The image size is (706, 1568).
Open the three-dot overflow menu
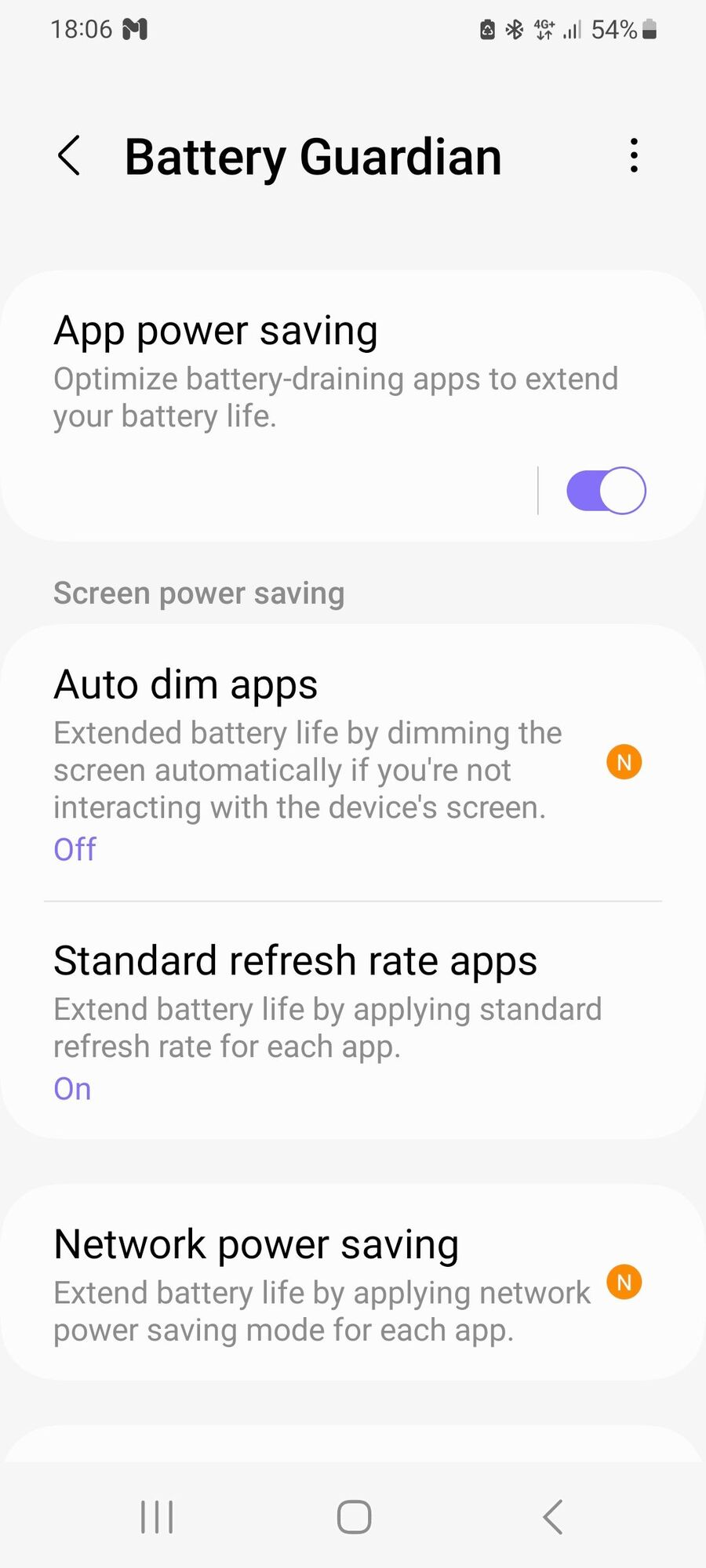pyautogui.click(x=634, y=155)
